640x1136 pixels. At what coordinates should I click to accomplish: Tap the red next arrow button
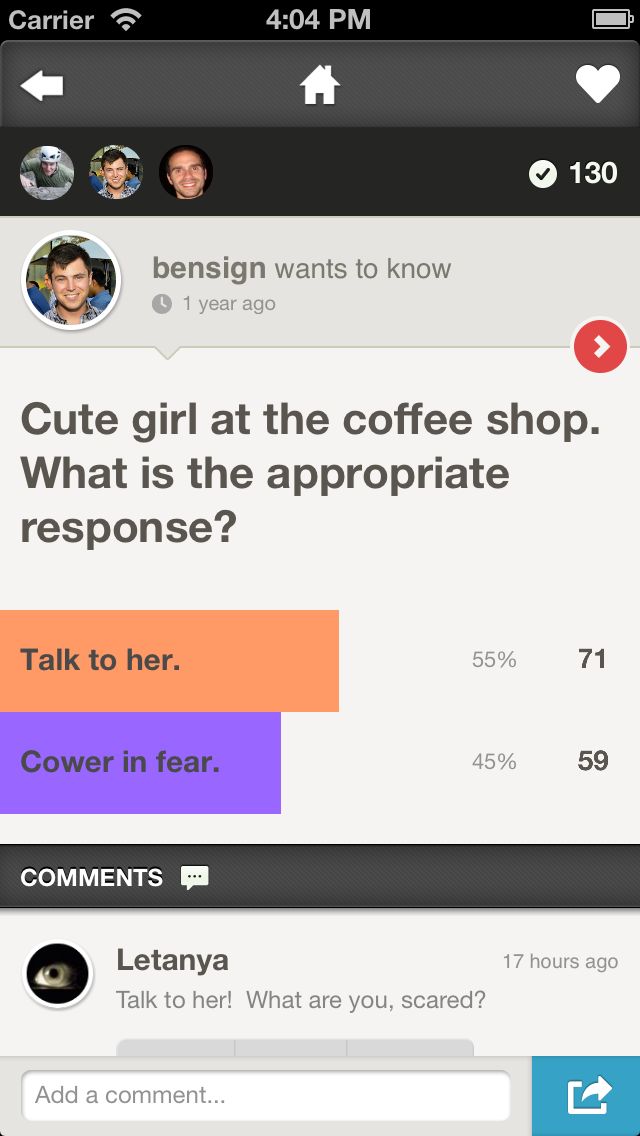pos(600,347)
